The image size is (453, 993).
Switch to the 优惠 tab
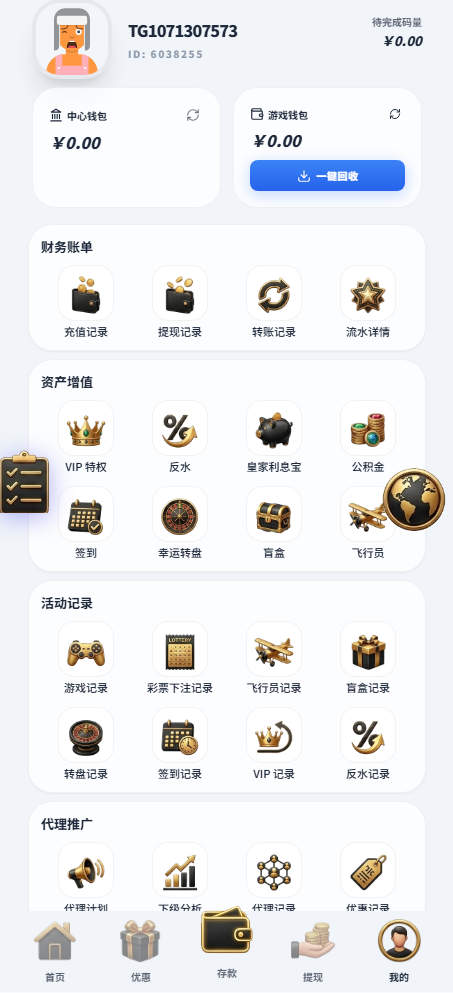(141, 952)
